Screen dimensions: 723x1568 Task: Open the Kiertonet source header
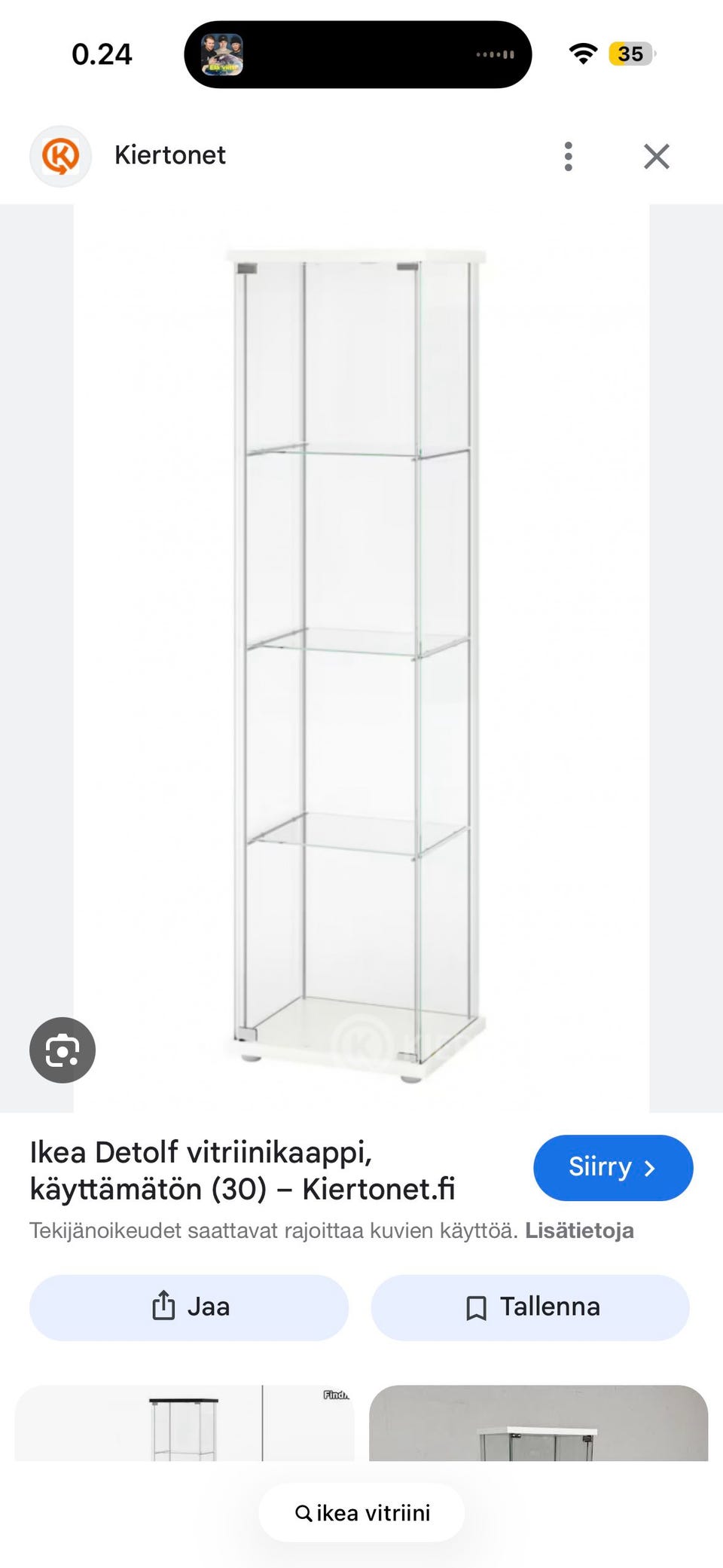(169, 155)
